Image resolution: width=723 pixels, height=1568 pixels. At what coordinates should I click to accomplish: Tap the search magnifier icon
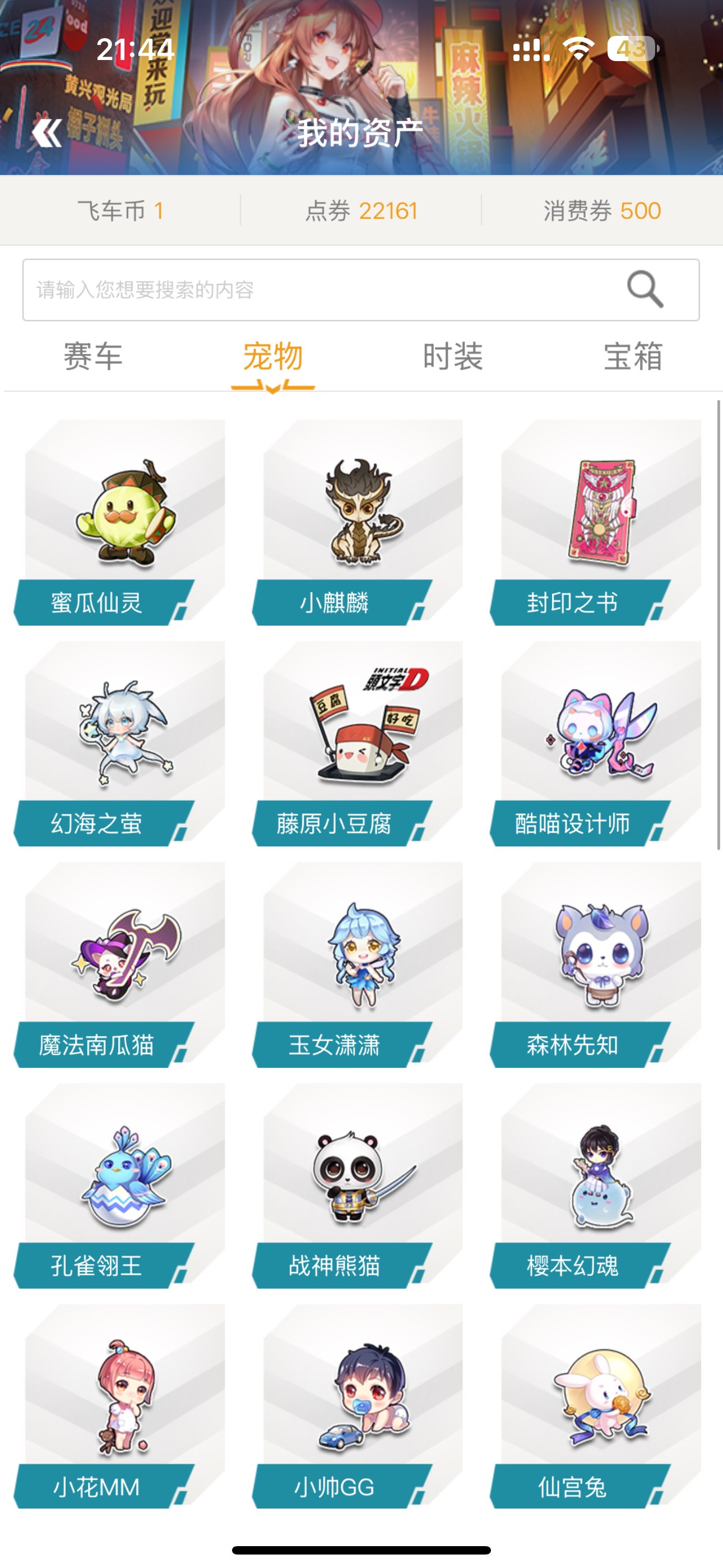pos(645,290)
